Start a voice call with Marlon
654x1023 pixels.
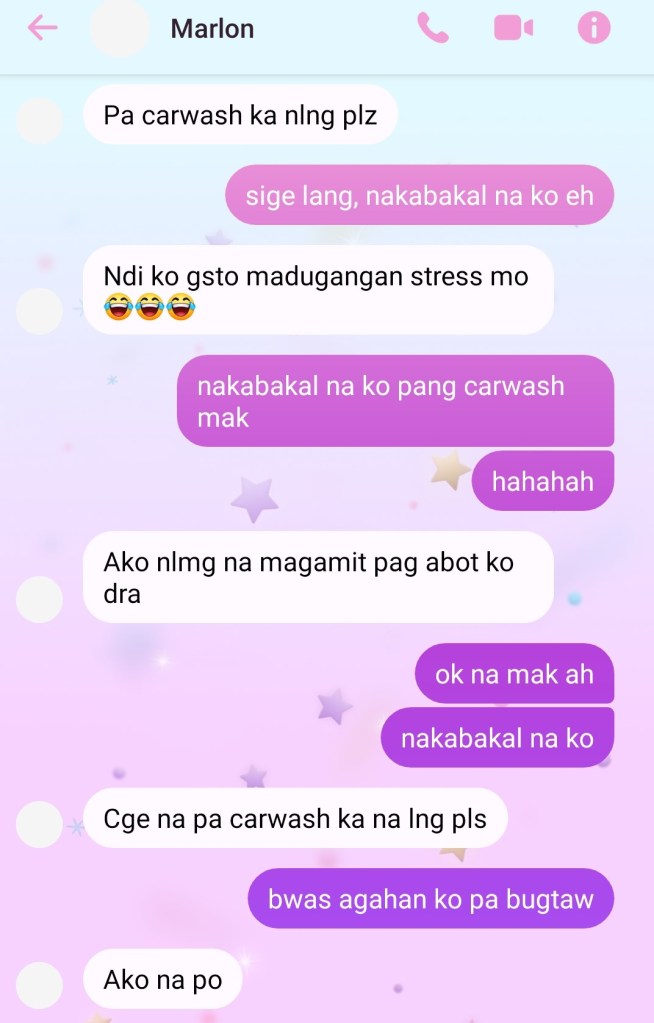coord(433,28)
